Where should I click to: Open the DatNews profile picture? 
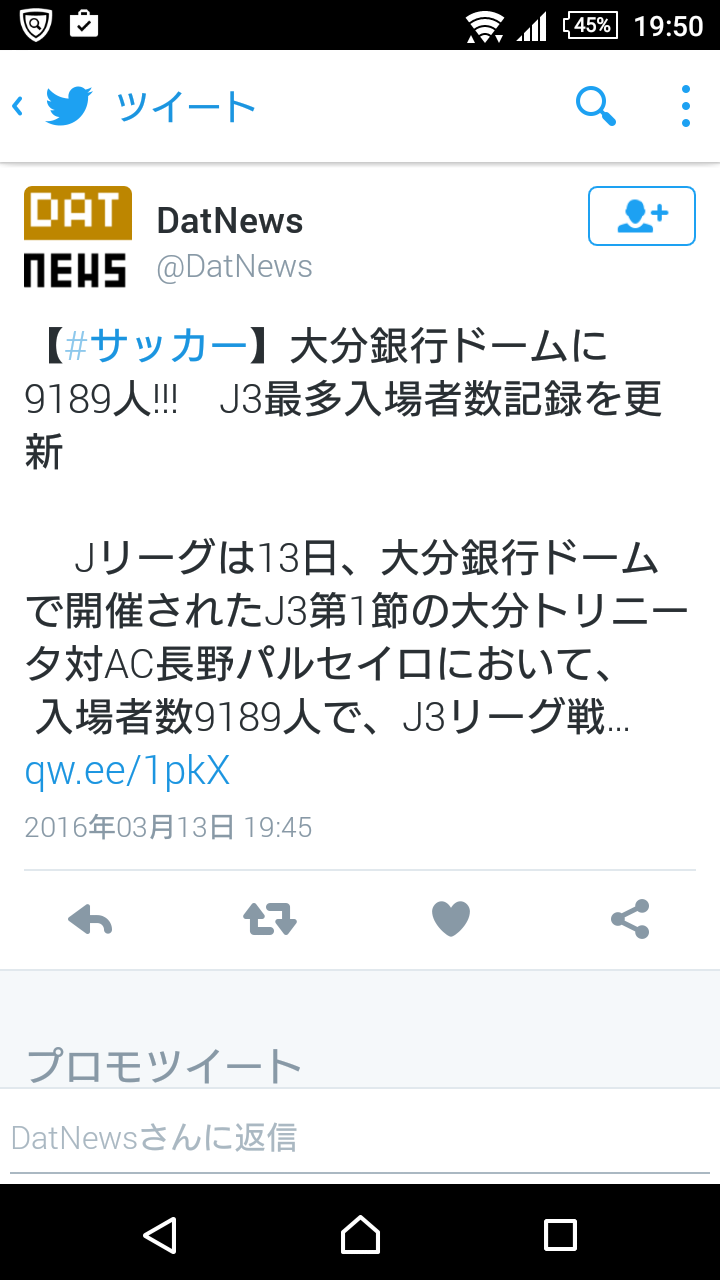point(77,237)
